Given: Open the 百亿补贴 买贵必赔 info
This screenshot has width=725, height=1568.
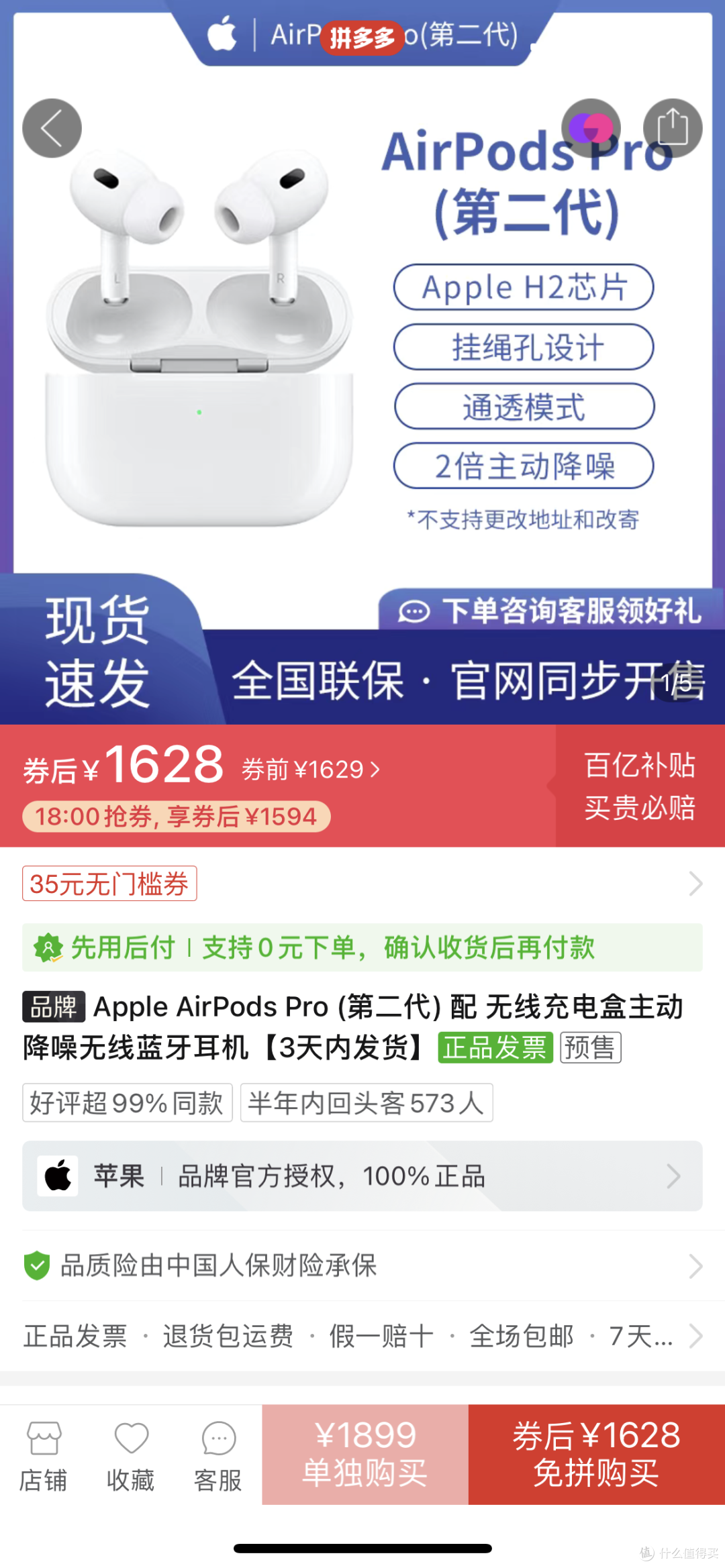Looking at the screenshot, I should point(639,786).
